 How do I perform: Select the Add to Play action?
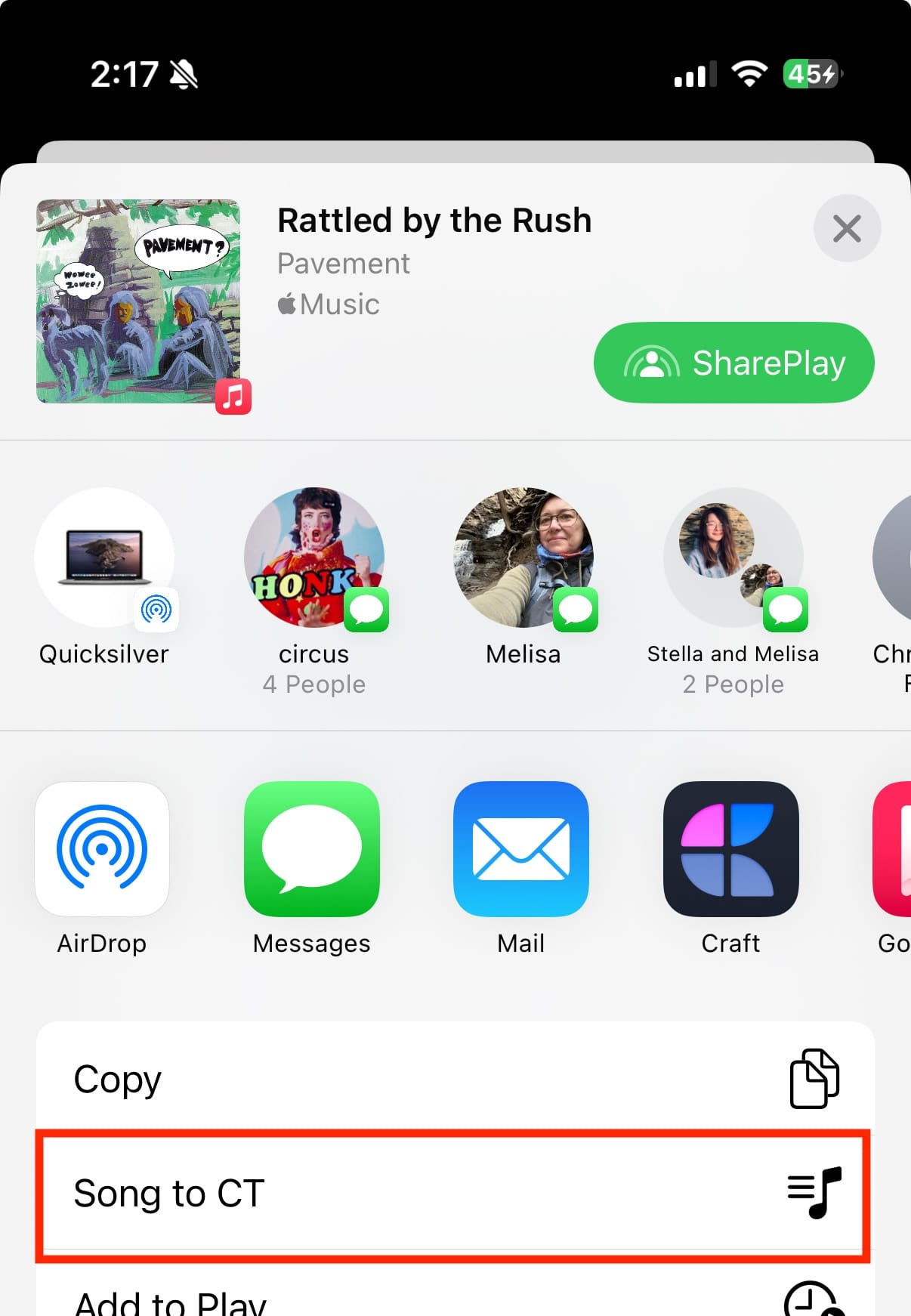coord(455,1298)
